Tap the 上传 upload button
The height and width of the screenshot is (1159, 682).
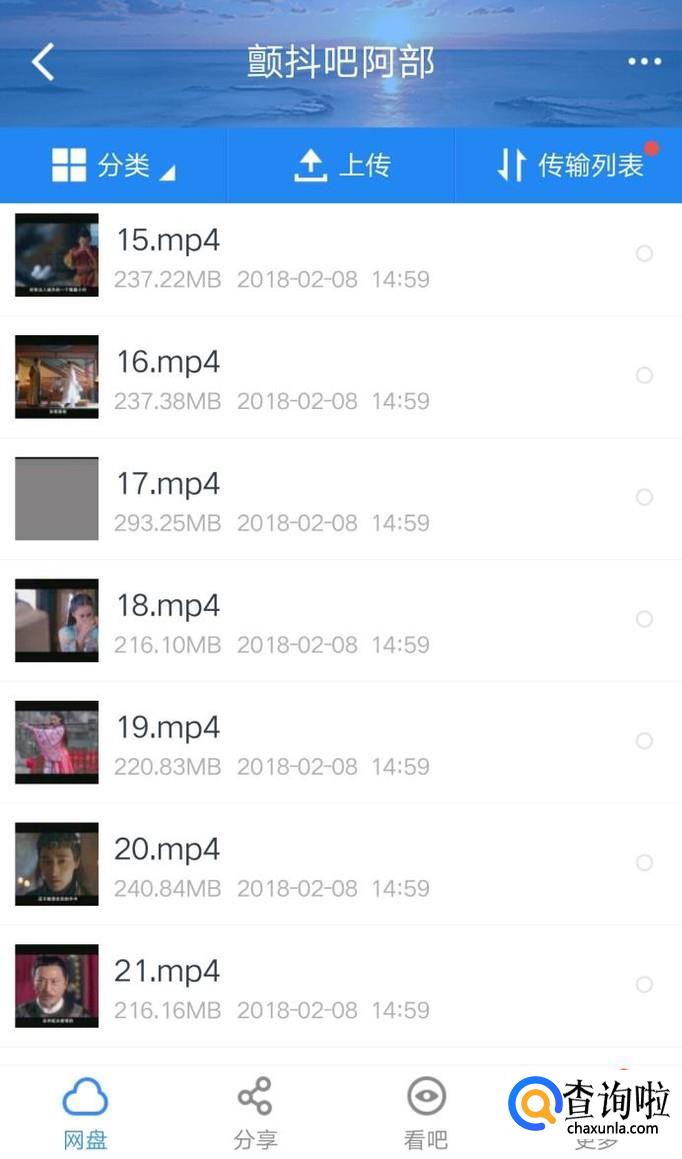point(341,165)
